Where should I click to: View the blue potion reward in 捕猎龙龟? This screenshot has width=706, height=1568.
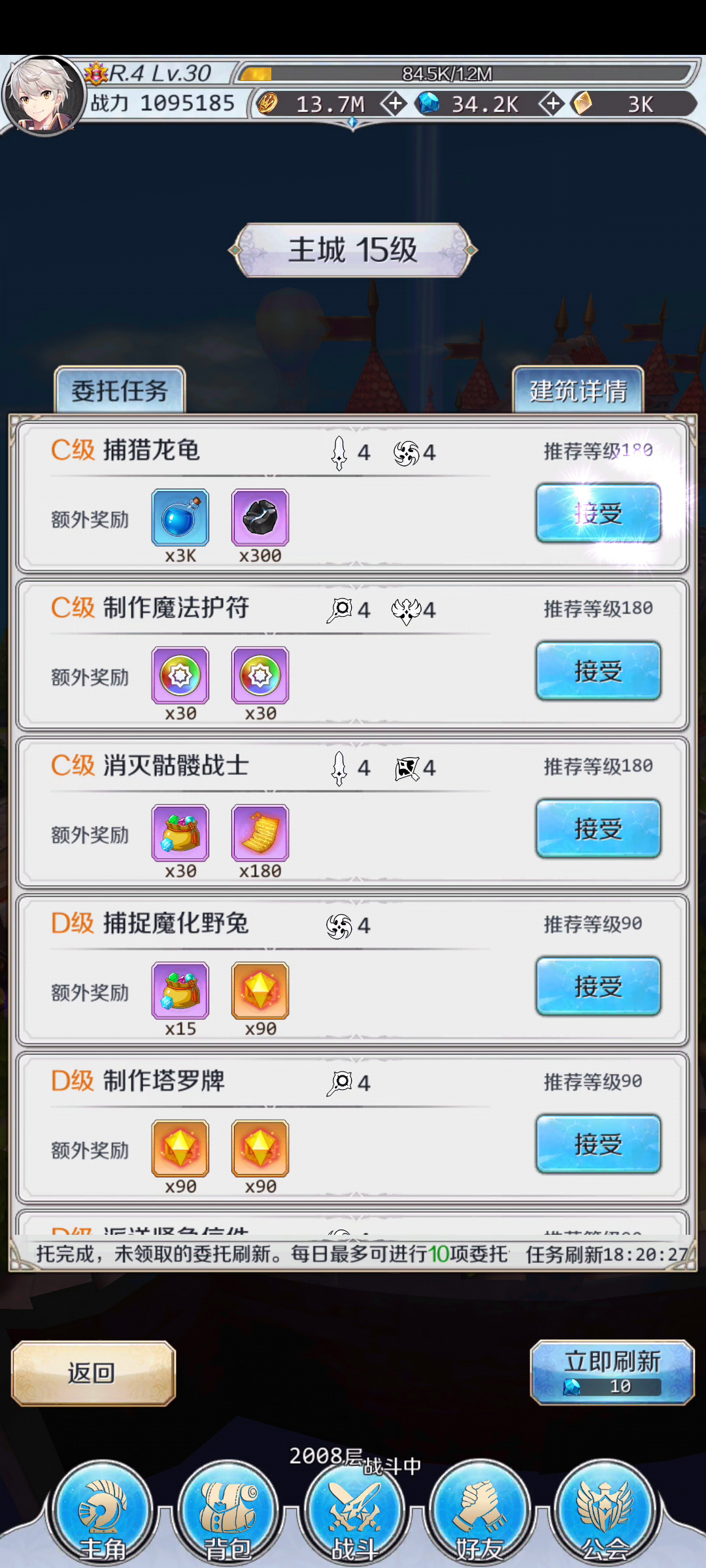tap(180, 517)
